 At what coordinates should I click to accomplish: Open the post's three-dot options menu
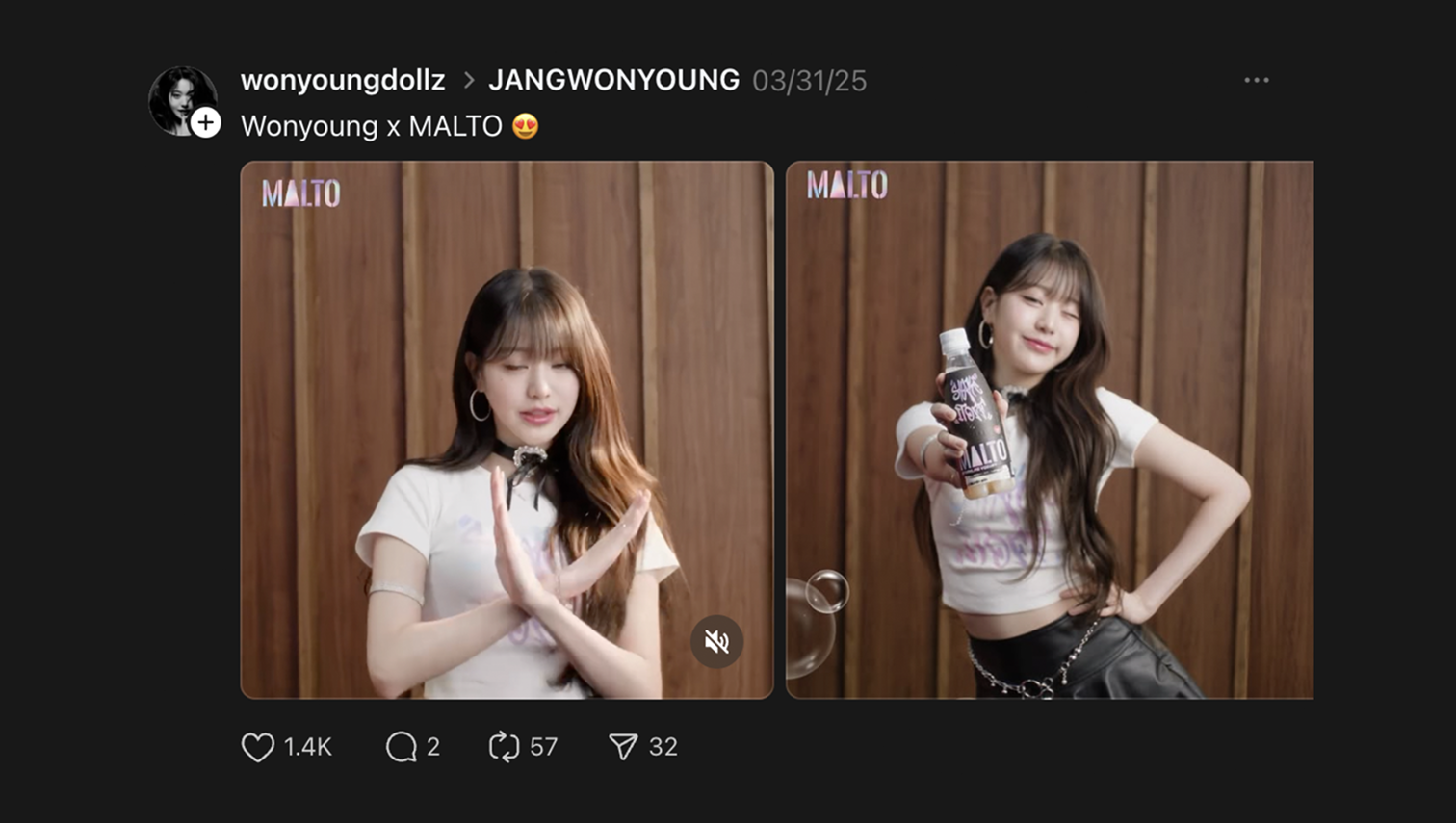(1256, 80)
